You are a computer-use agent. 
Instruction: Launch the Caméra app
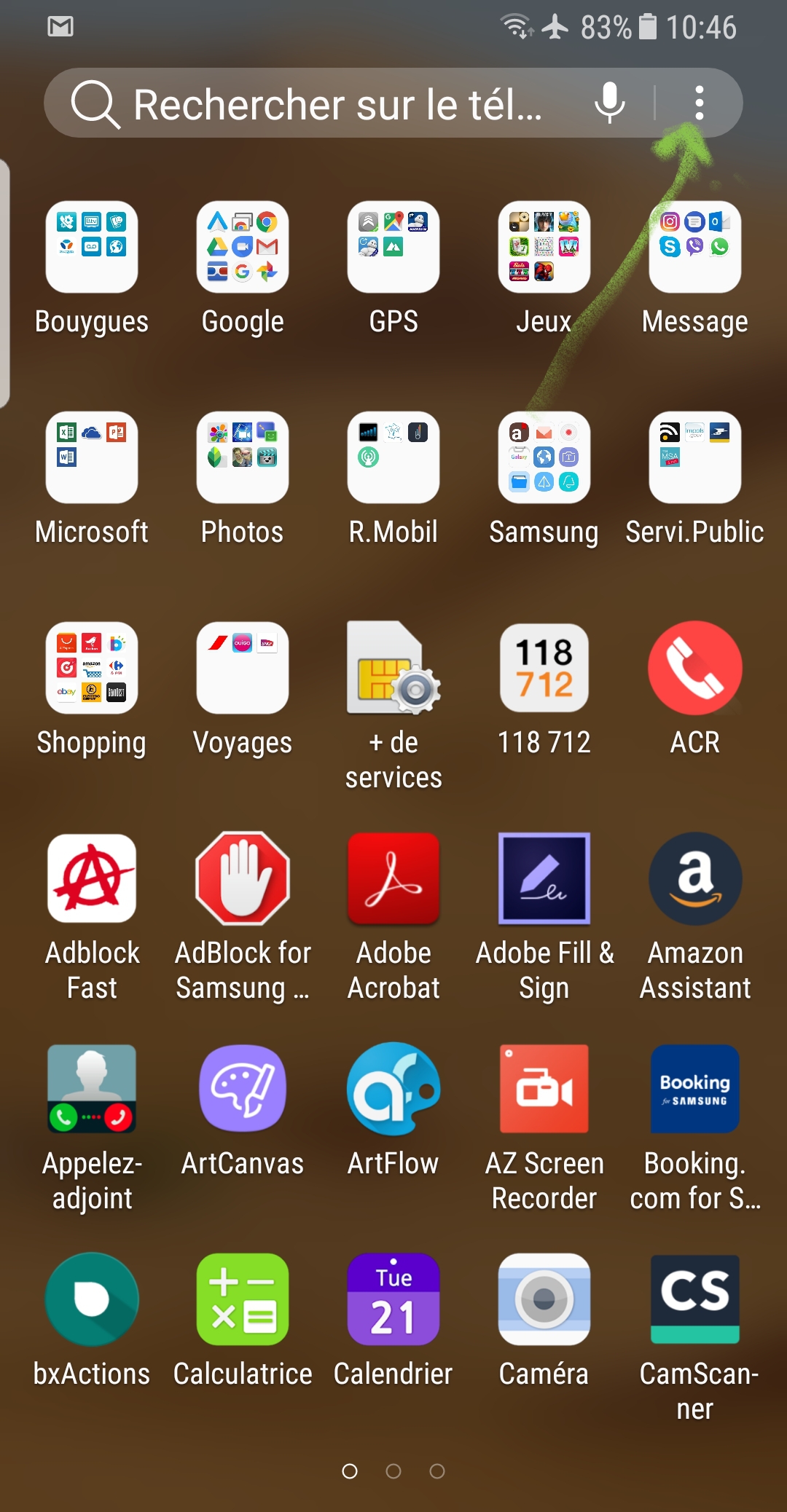[x=544, y=1299]
